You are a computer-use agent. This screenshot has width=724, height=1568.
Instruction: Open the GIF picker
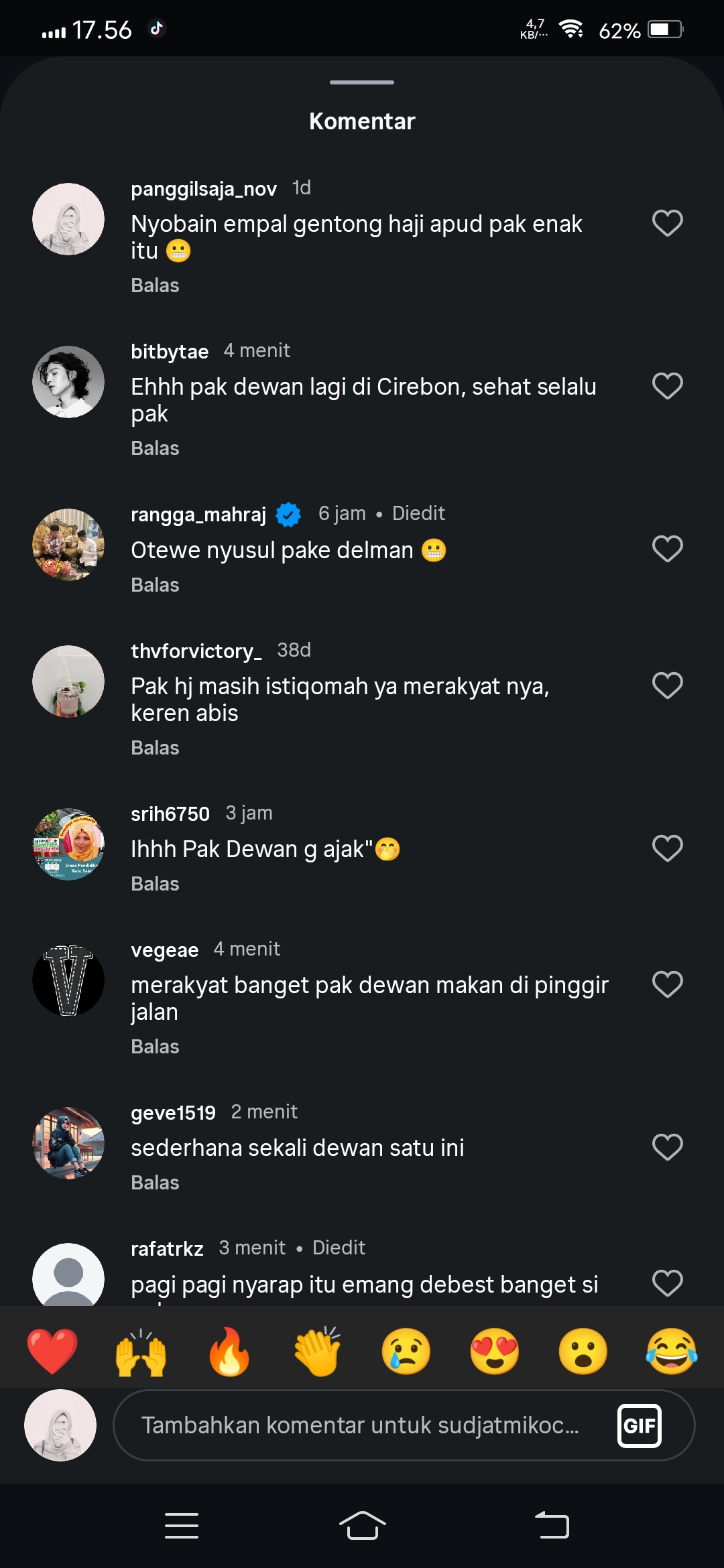640,1425
